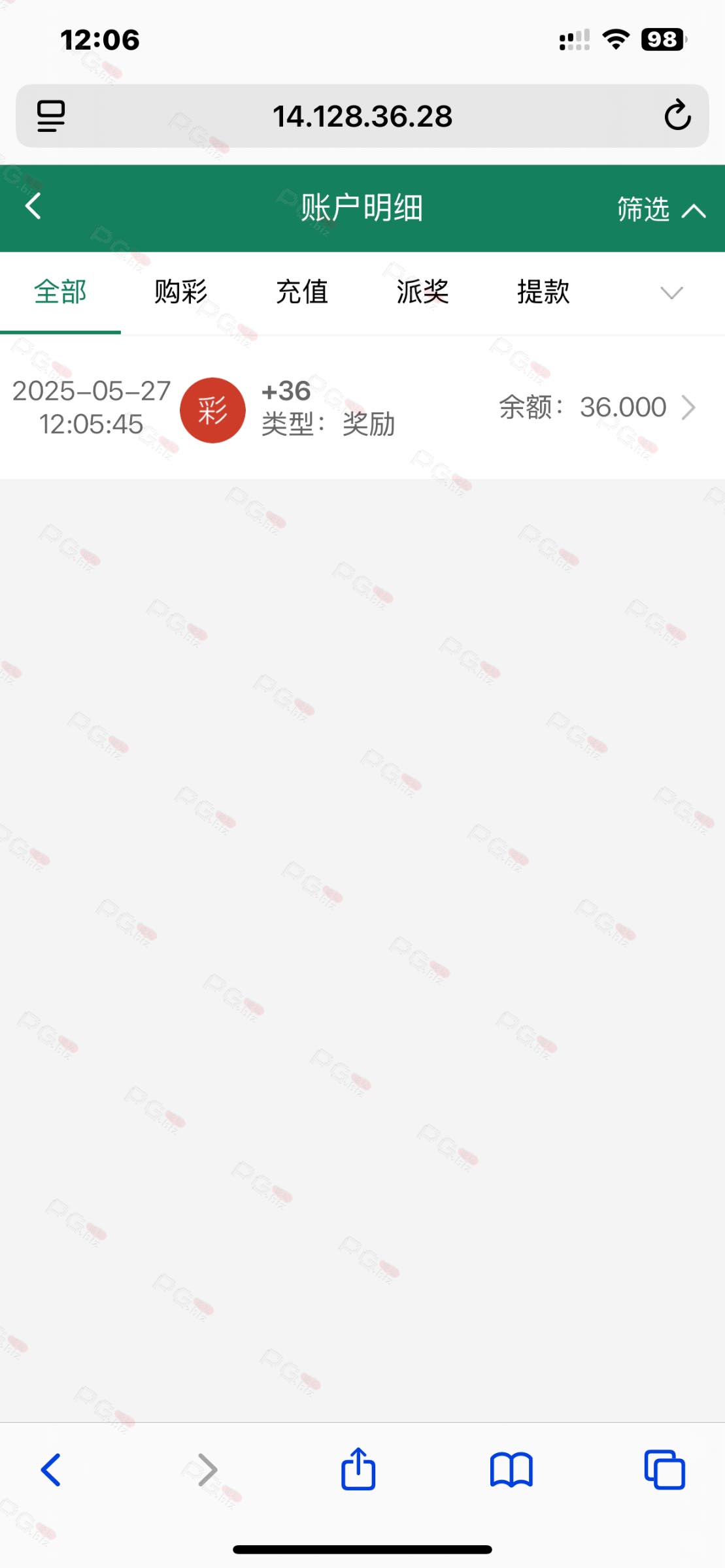This screenshot has height=1568, width=725.
Task: Select the 全部 tab
Action: (60, 291)
